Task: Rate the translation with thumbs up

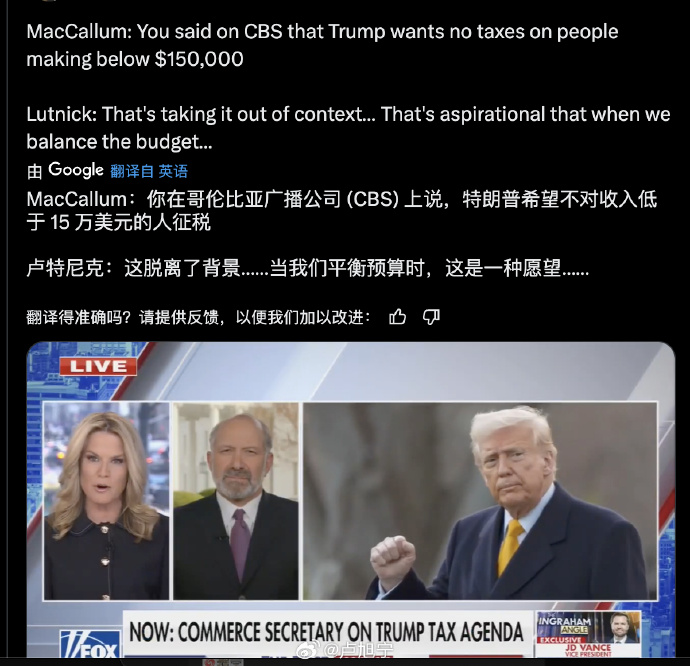Action: point(397,317)
